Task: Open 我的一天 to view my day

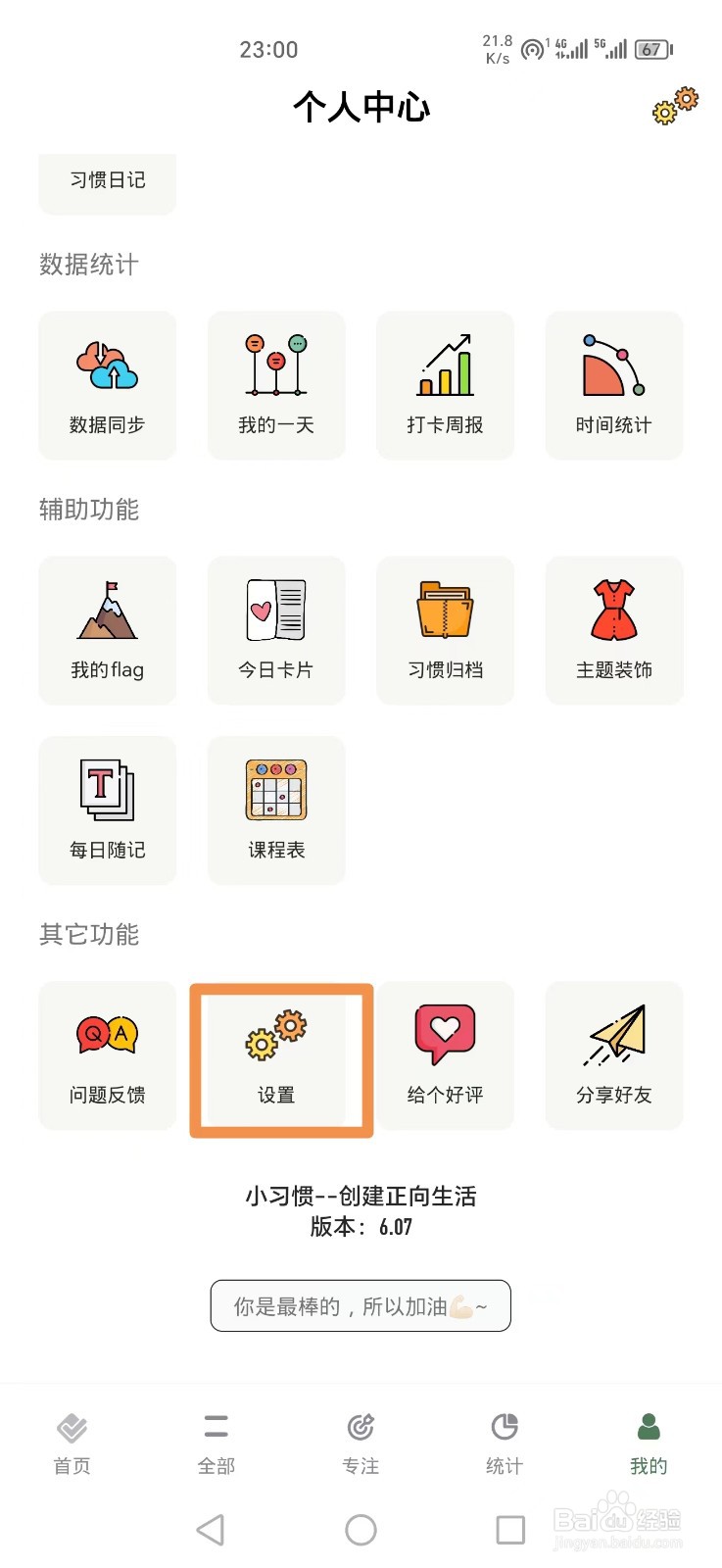Action: [x=275, y=384]
